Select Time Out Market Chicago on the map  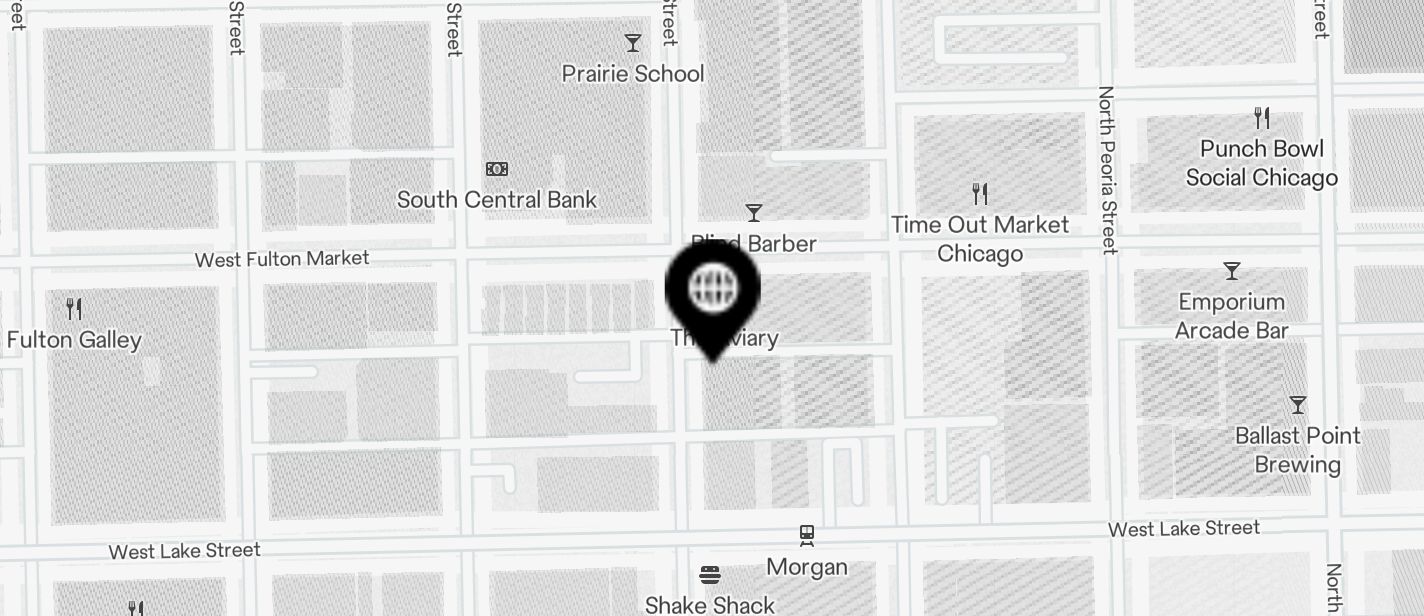[x=980, y=194]
